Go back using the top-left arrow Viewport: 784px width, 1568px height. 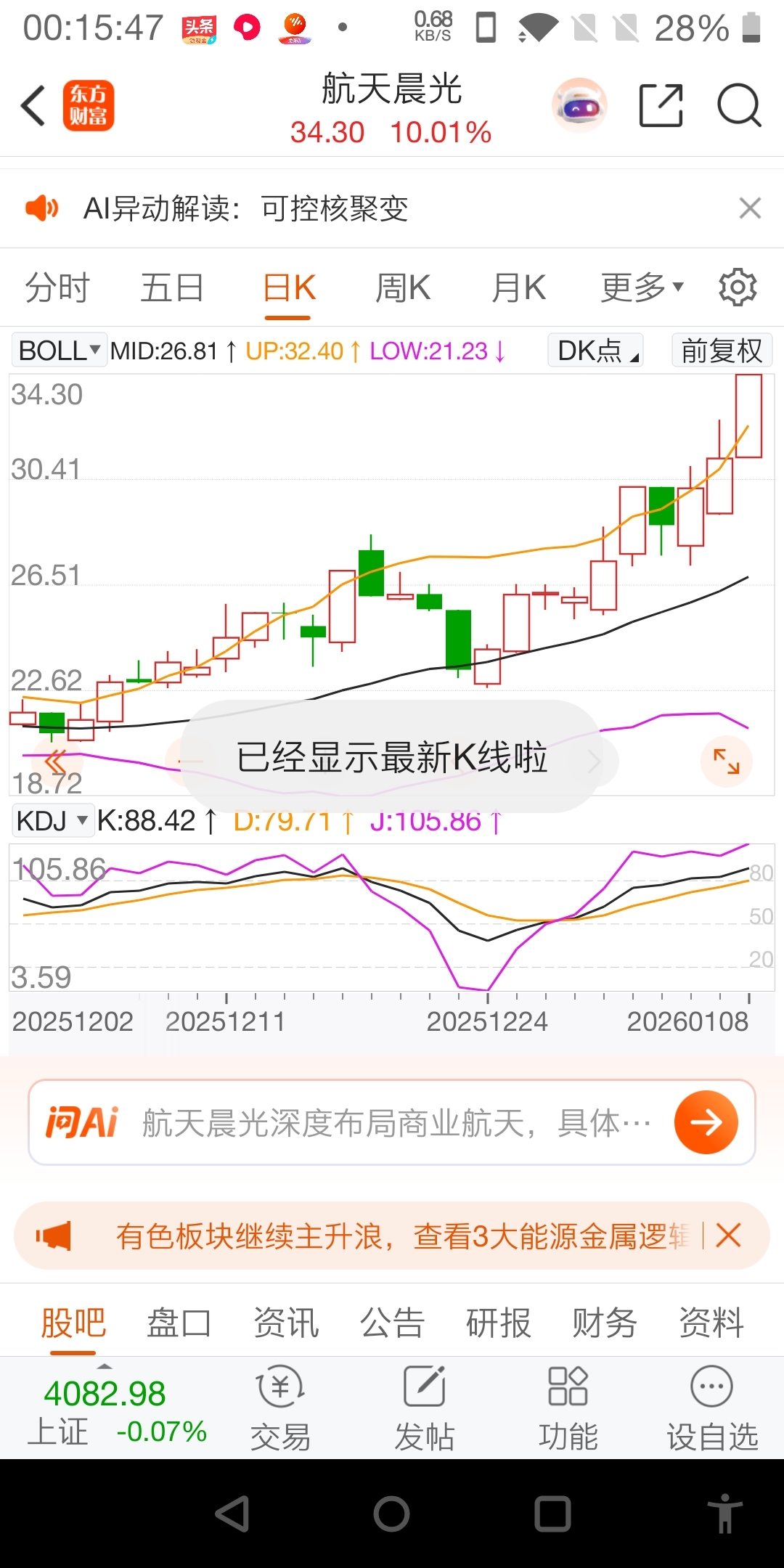34,106
